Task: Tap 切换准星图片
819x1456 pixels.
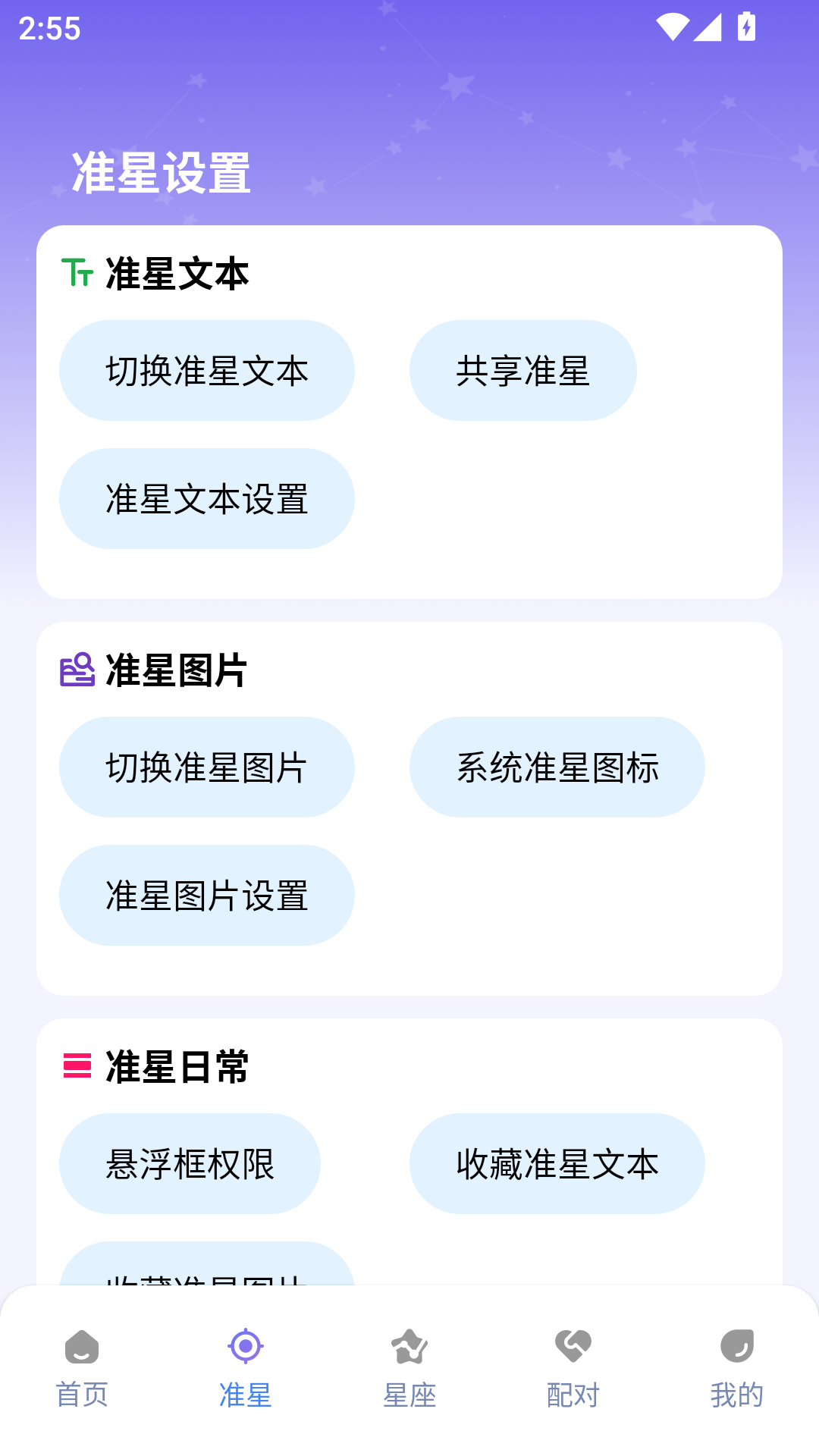Action: [206, 767]
